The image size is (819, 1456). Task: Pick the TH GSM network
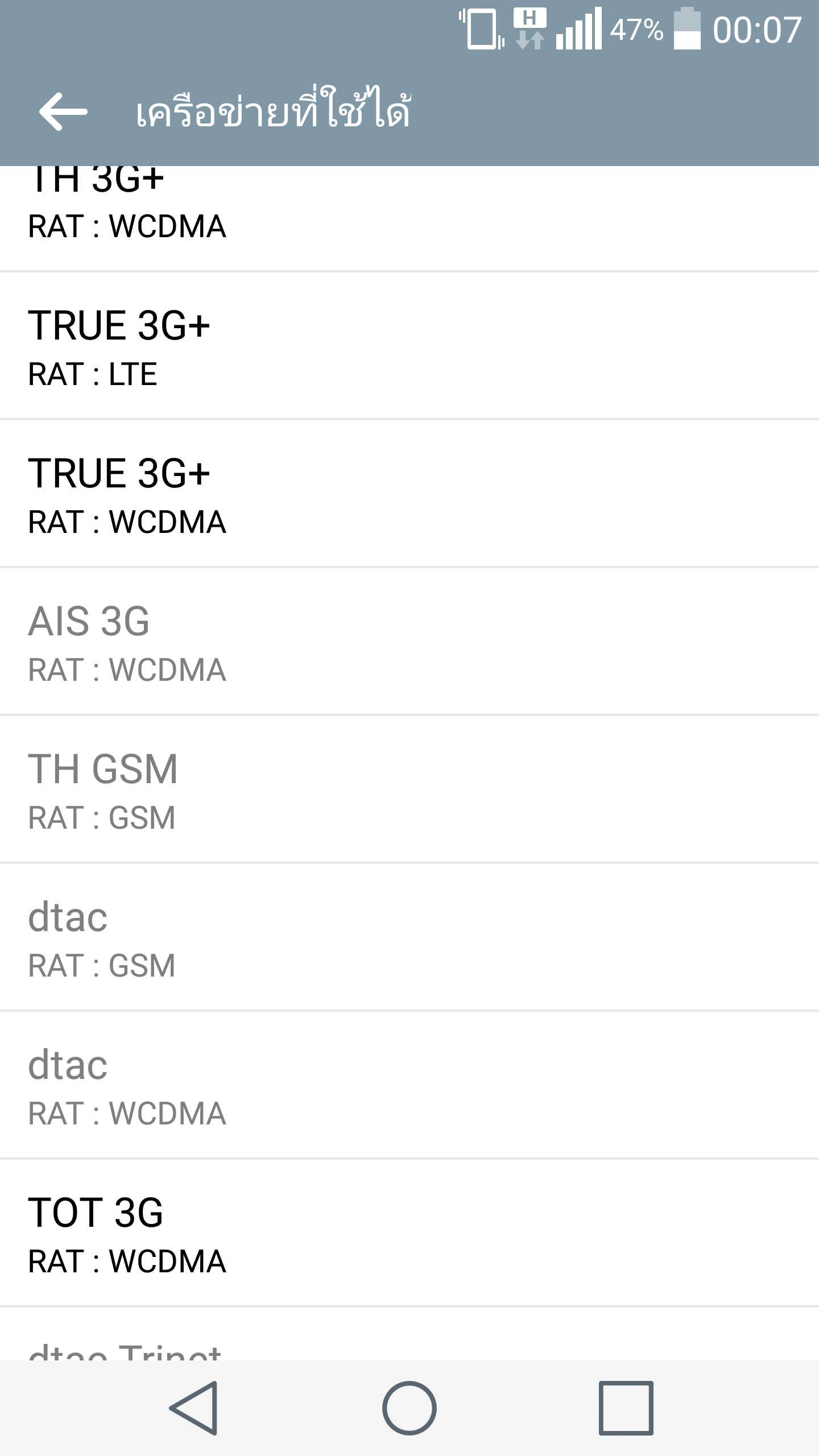(409, 789)
